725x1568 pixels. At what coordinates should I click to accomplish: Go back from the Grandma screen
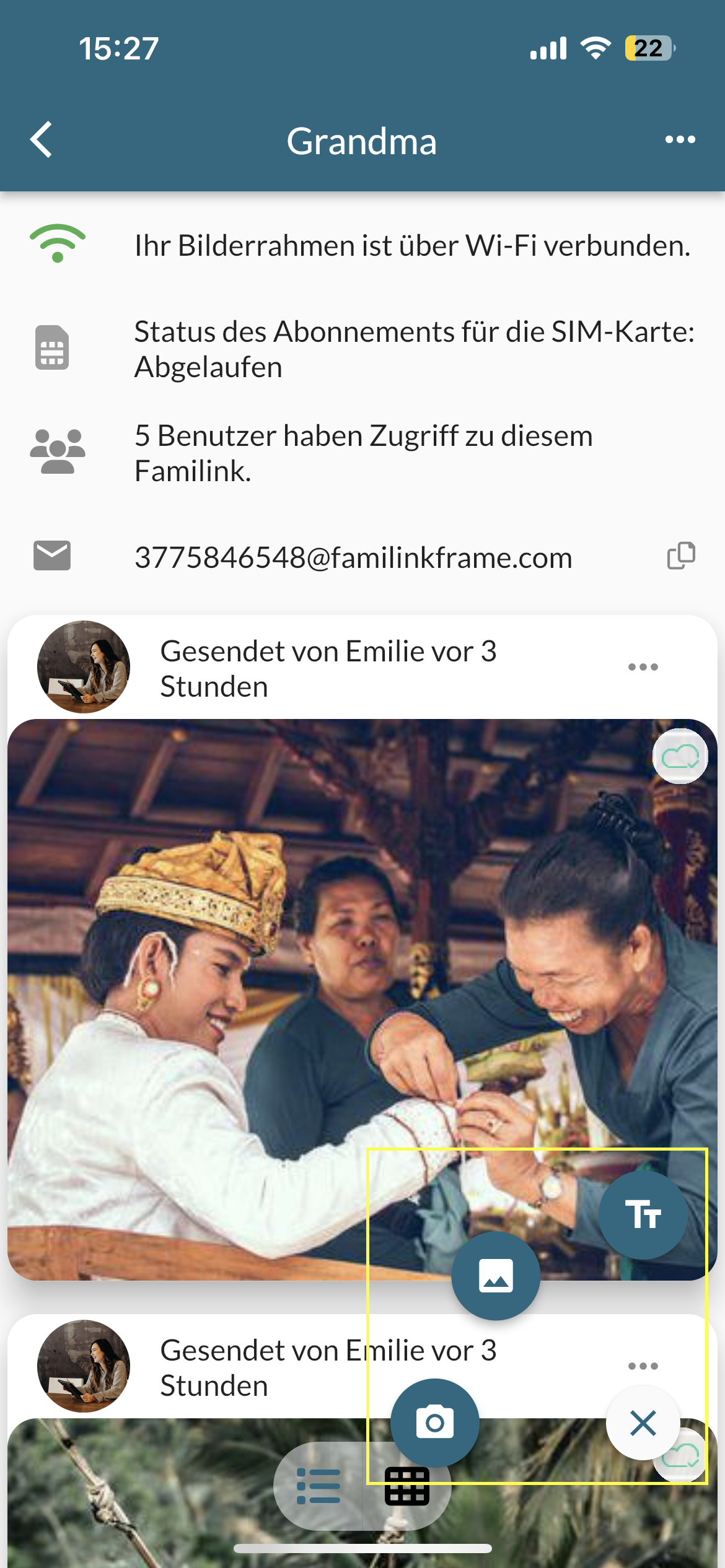click(x=42, y=140)
